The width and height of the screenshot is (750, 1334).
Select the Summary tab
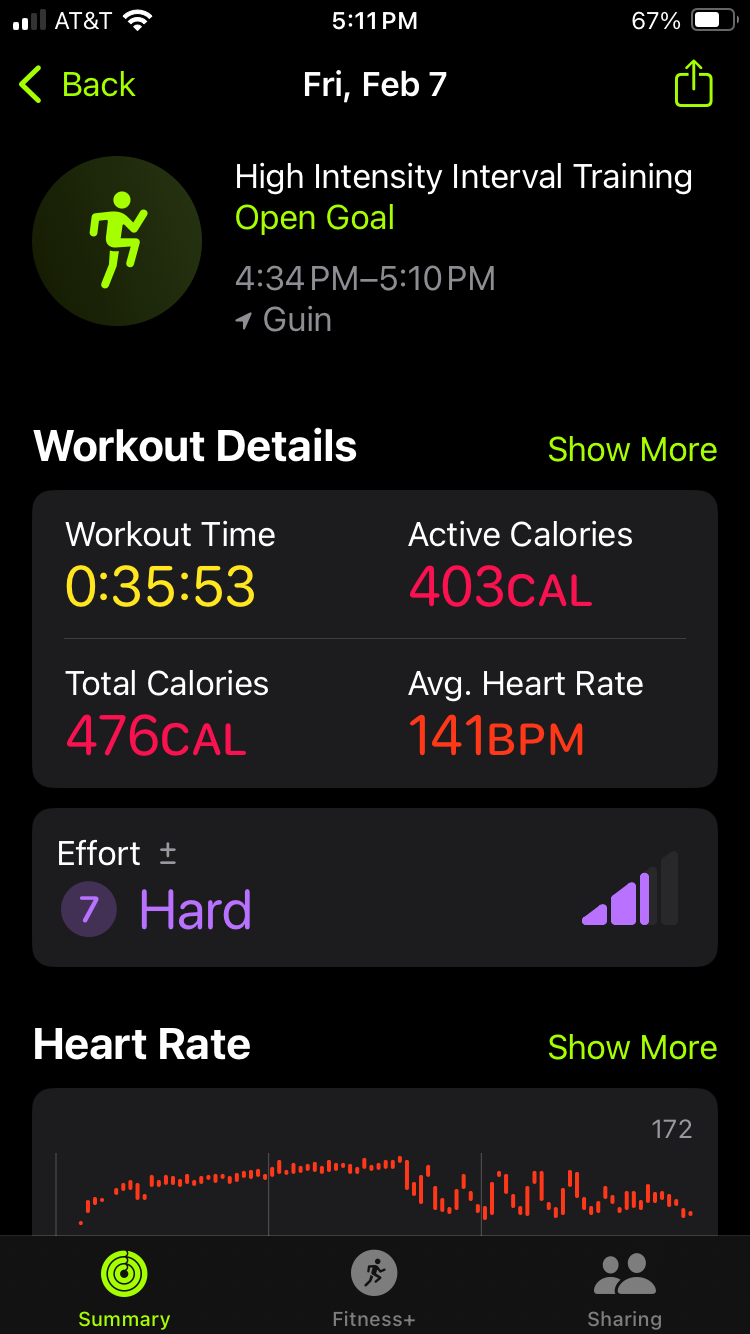pyautogui.click(x=124, y=1288)
